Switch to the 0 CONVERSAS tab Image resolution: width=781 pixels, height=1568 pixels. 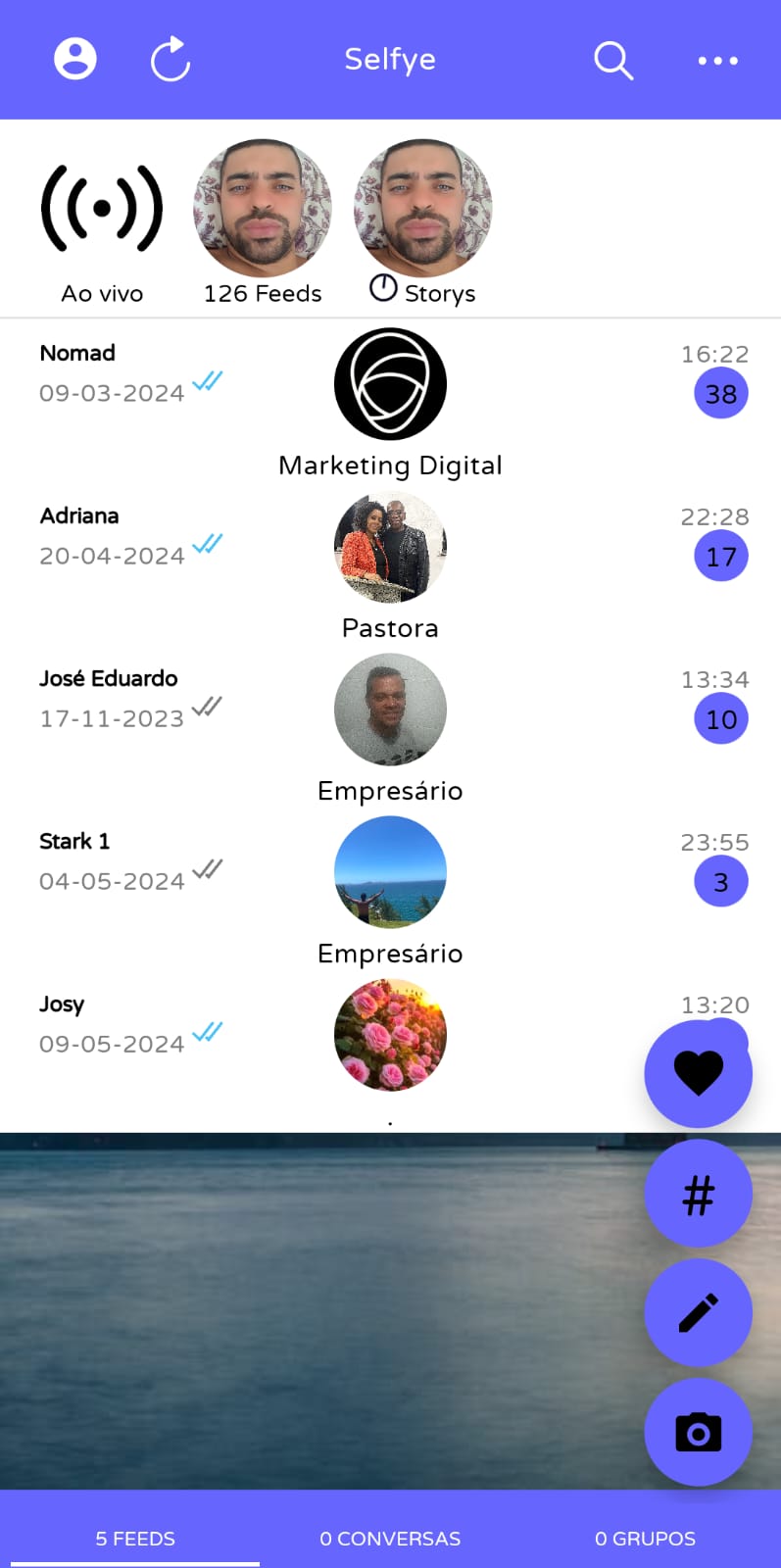click(390, 1539)
